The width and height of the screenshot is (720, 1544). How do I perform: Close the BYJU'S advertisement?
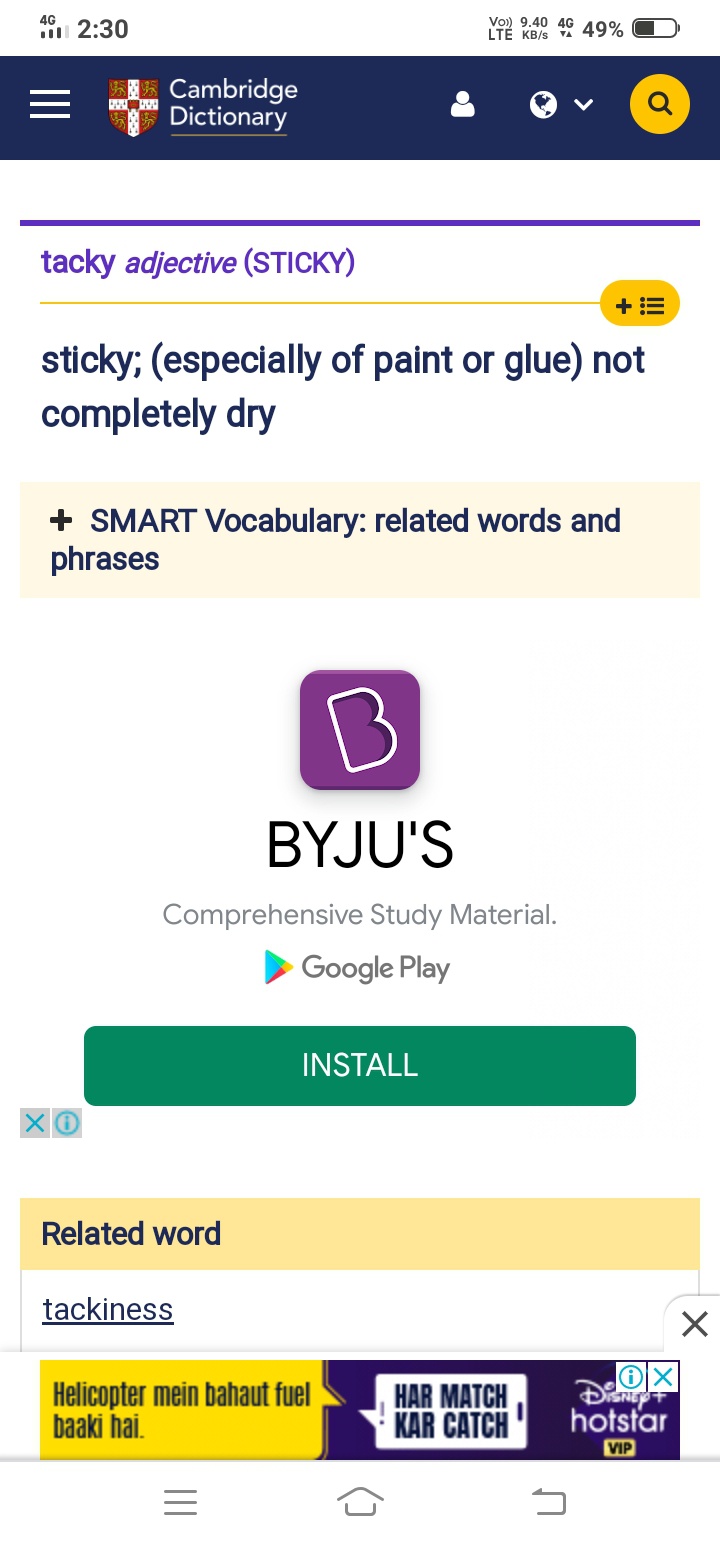tap(35, 1123)
